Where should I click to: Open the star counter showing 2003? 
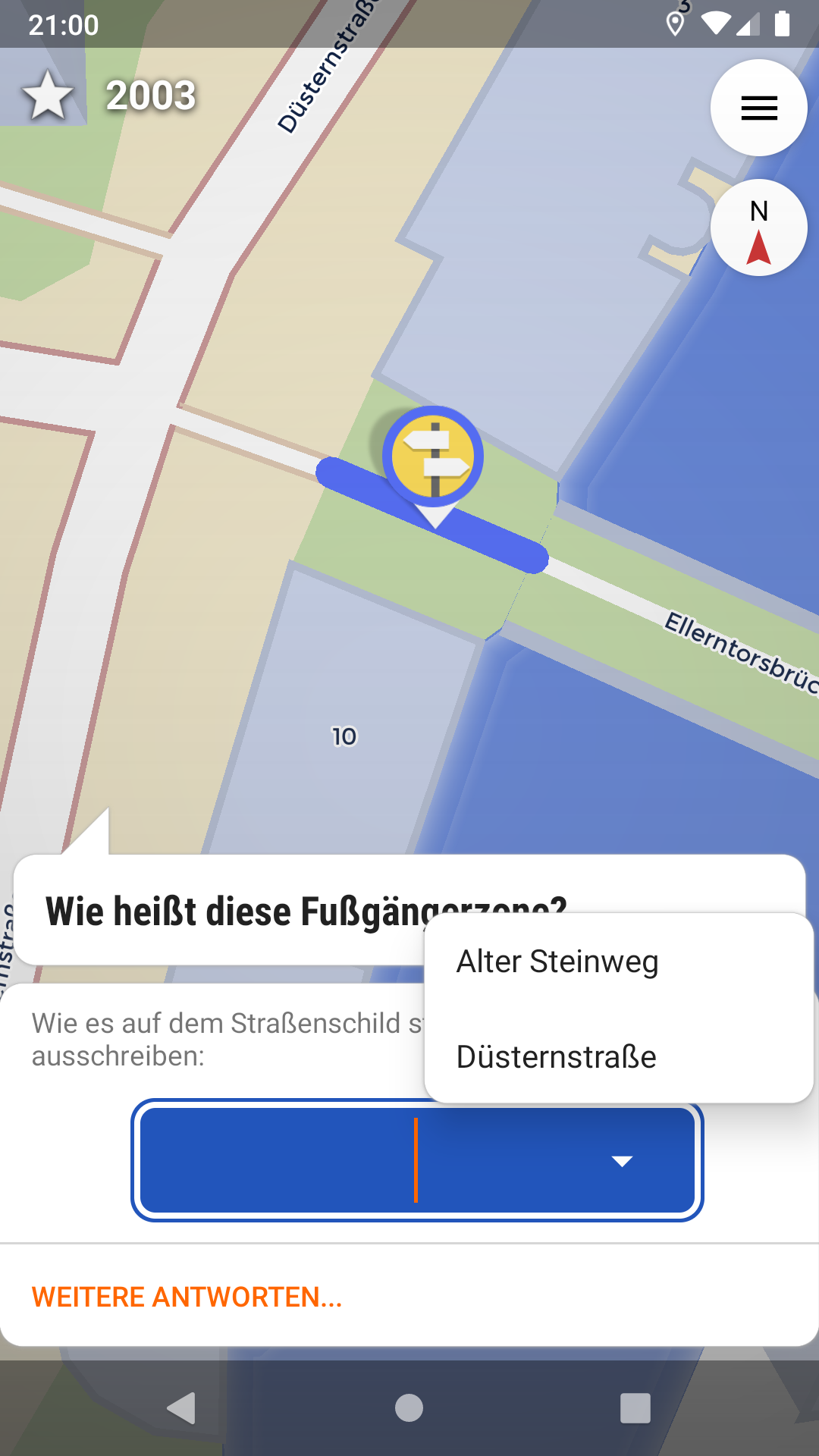tap(110, 96)
